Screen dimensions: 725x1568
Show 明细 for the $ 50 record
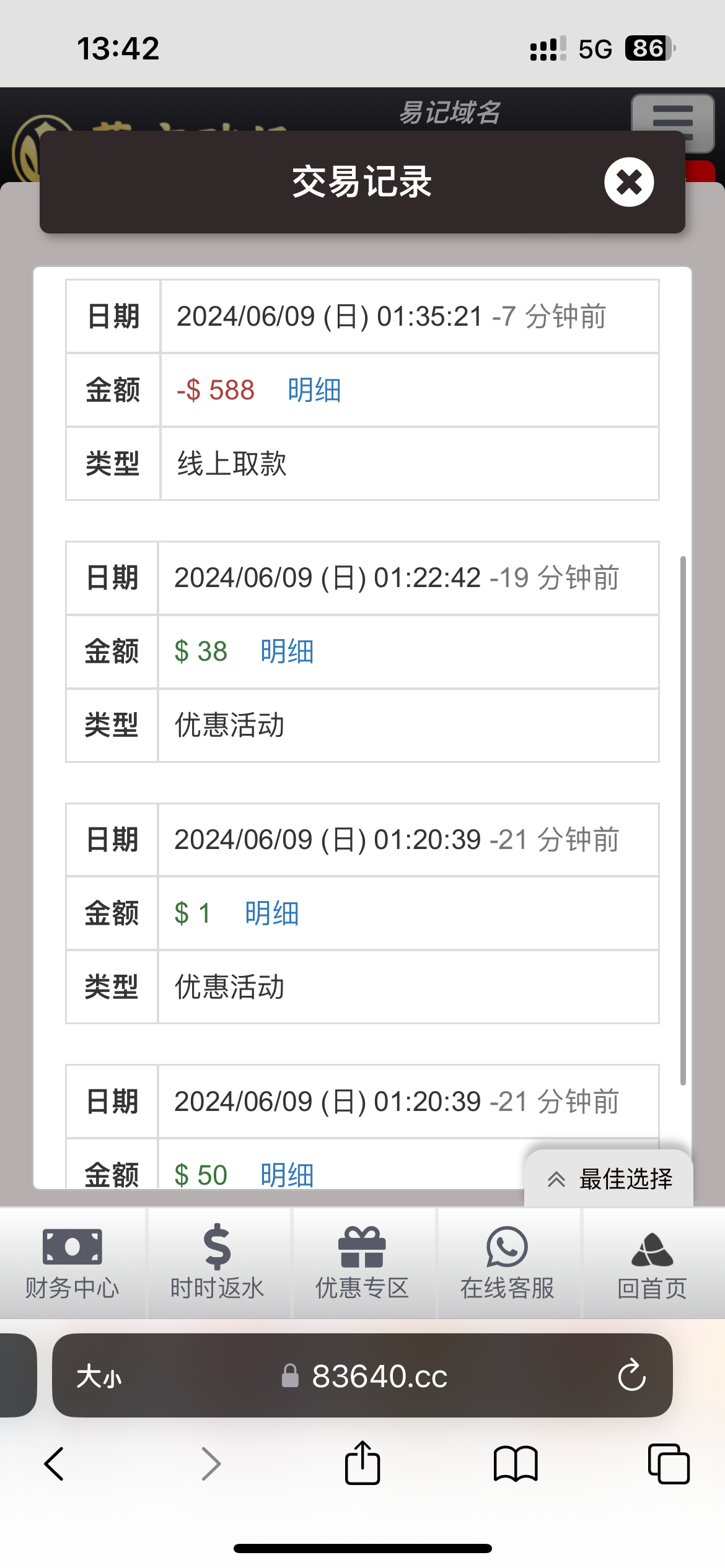coord(287,1175)
